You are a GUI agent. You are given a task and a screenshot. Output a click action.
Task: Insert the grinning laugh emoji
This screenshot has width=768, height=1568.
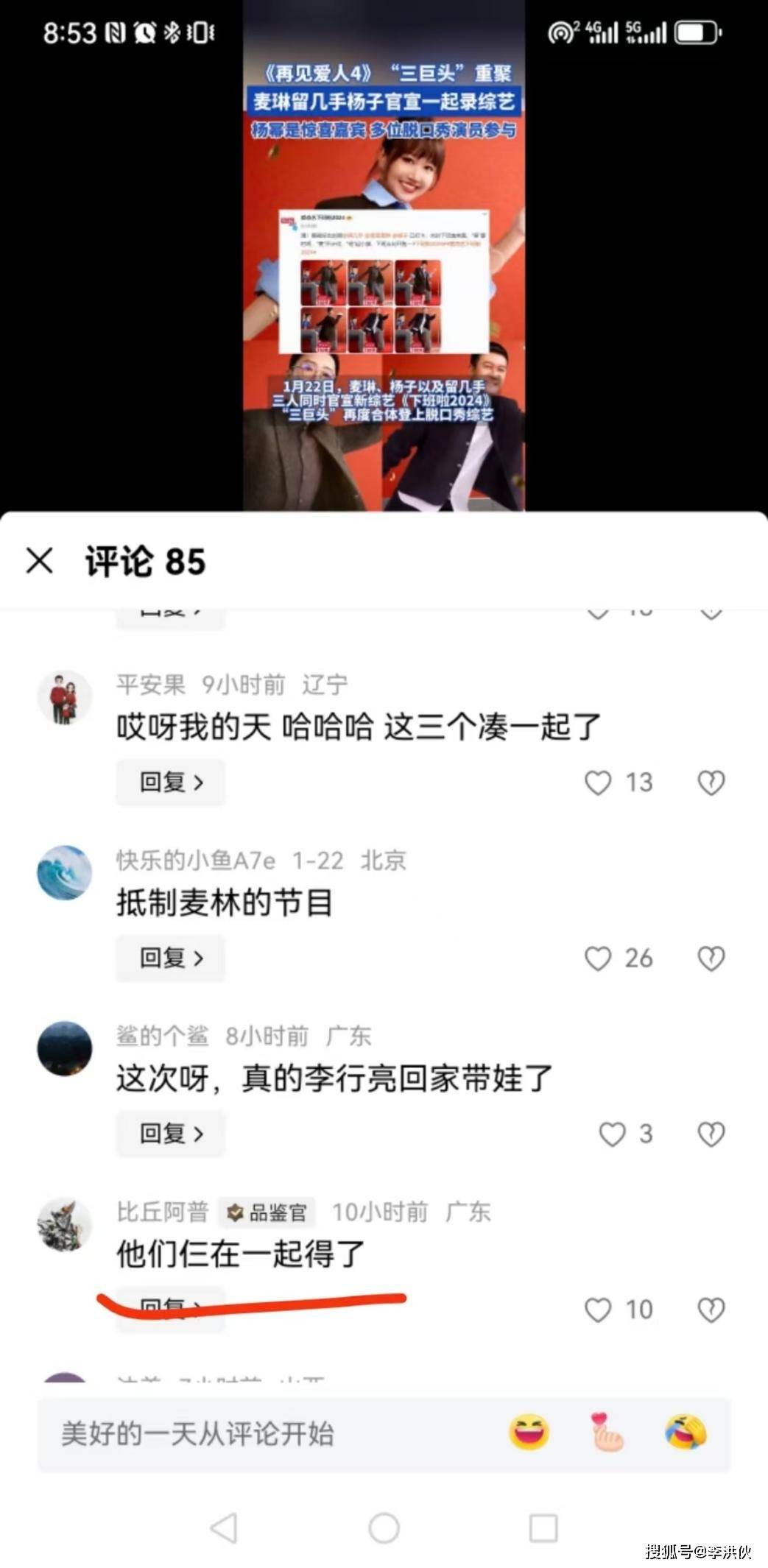pyautogui.click(x=529, y=1433)
